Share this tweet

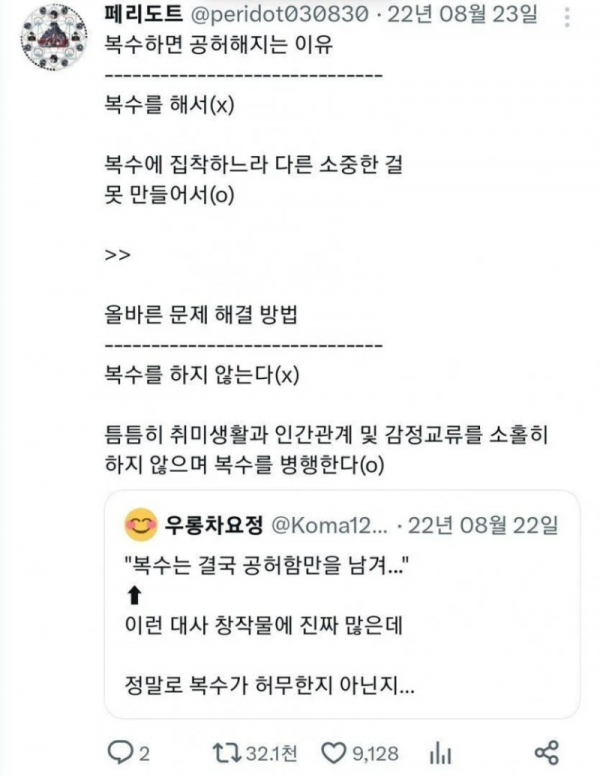[545, 754]
